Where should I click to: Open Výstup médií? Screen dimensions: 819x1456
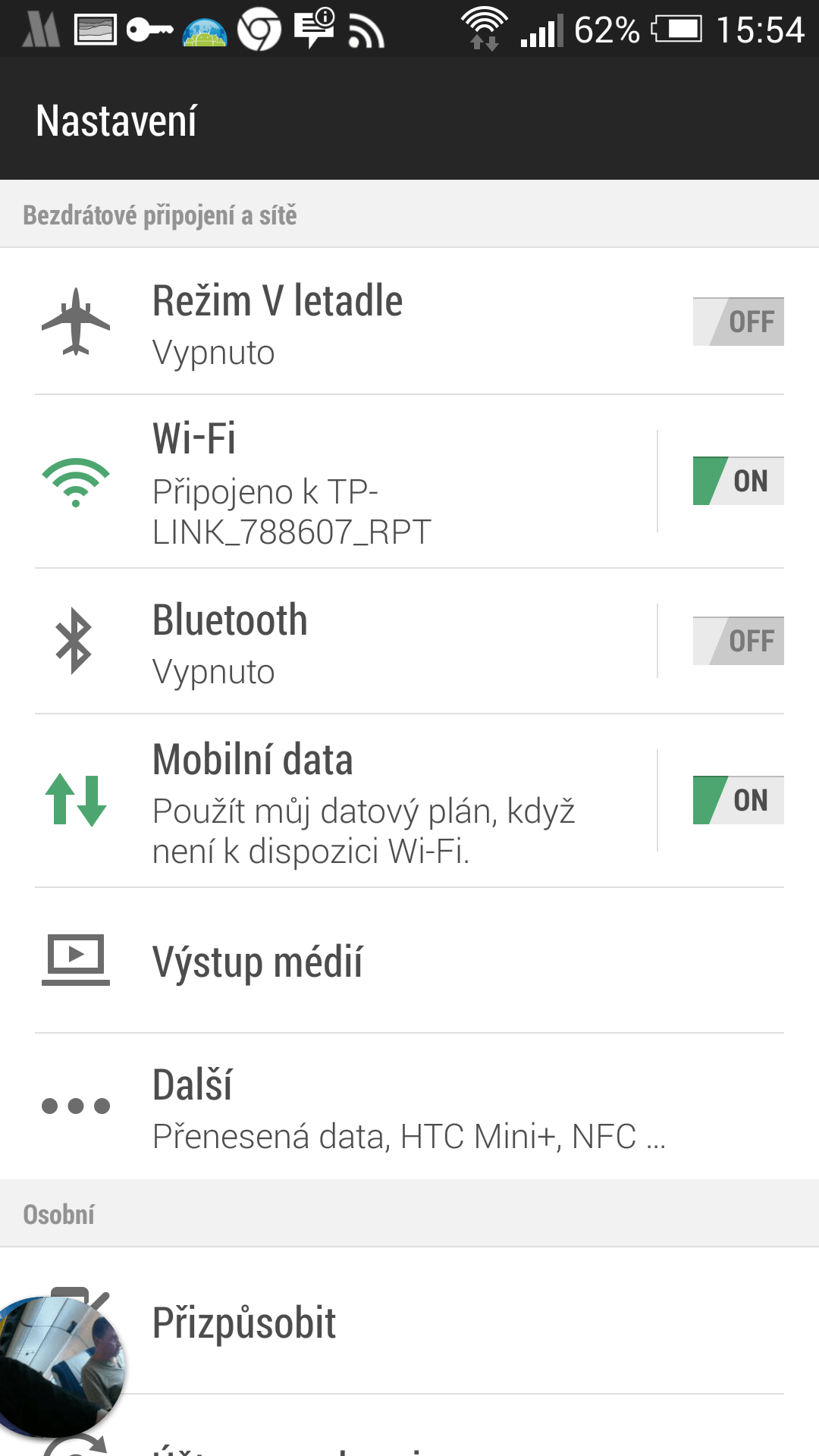point(409,961)
